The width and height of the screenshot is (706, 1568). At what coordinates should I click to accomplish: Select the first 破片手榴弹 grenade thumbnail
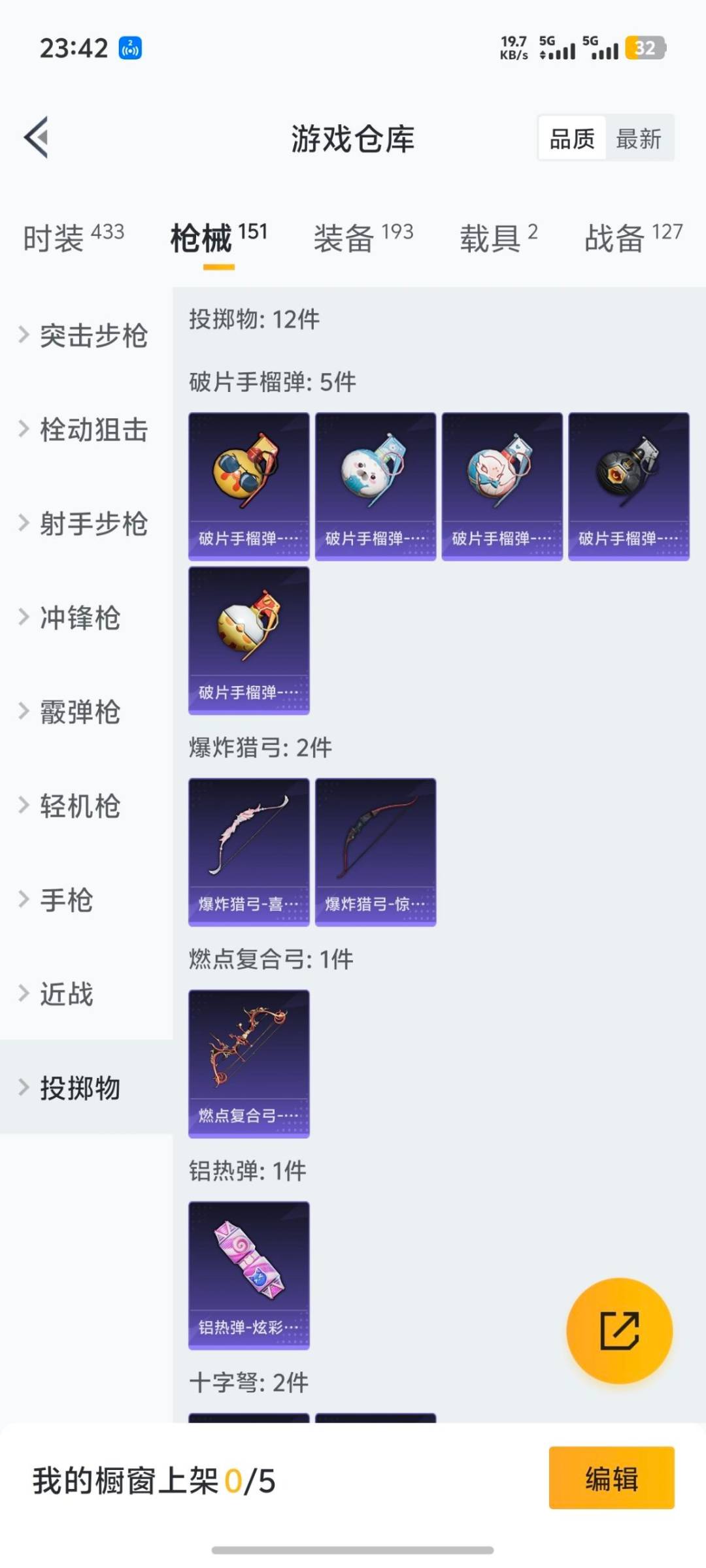click(x=248, y=483)
